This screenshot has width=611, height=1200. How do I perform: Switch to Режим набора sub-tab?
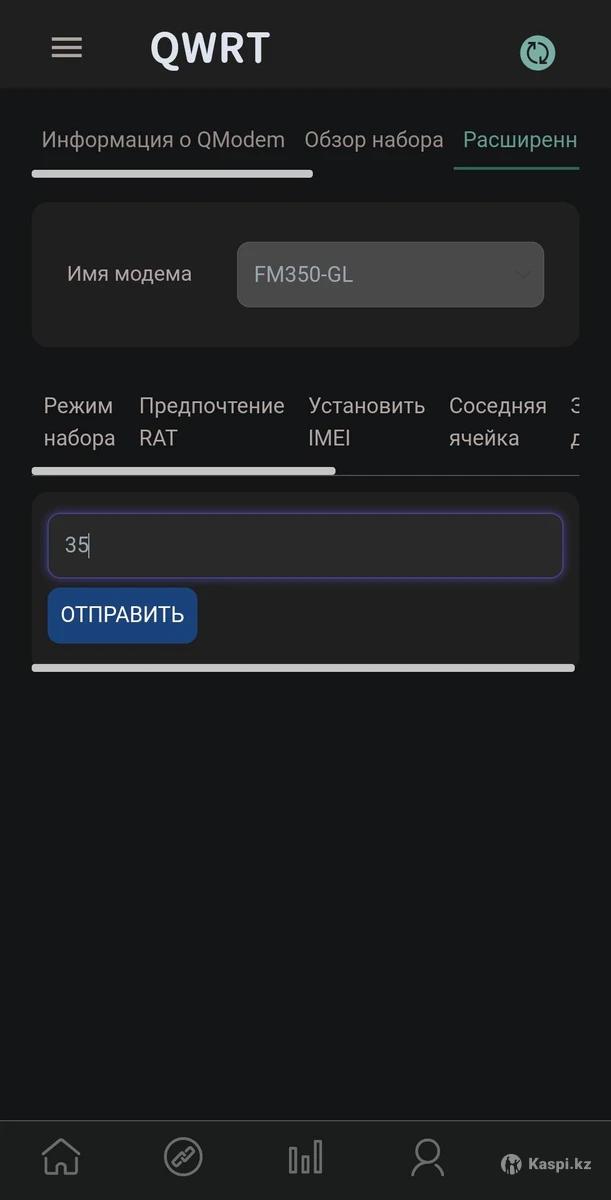click(79, 421)
